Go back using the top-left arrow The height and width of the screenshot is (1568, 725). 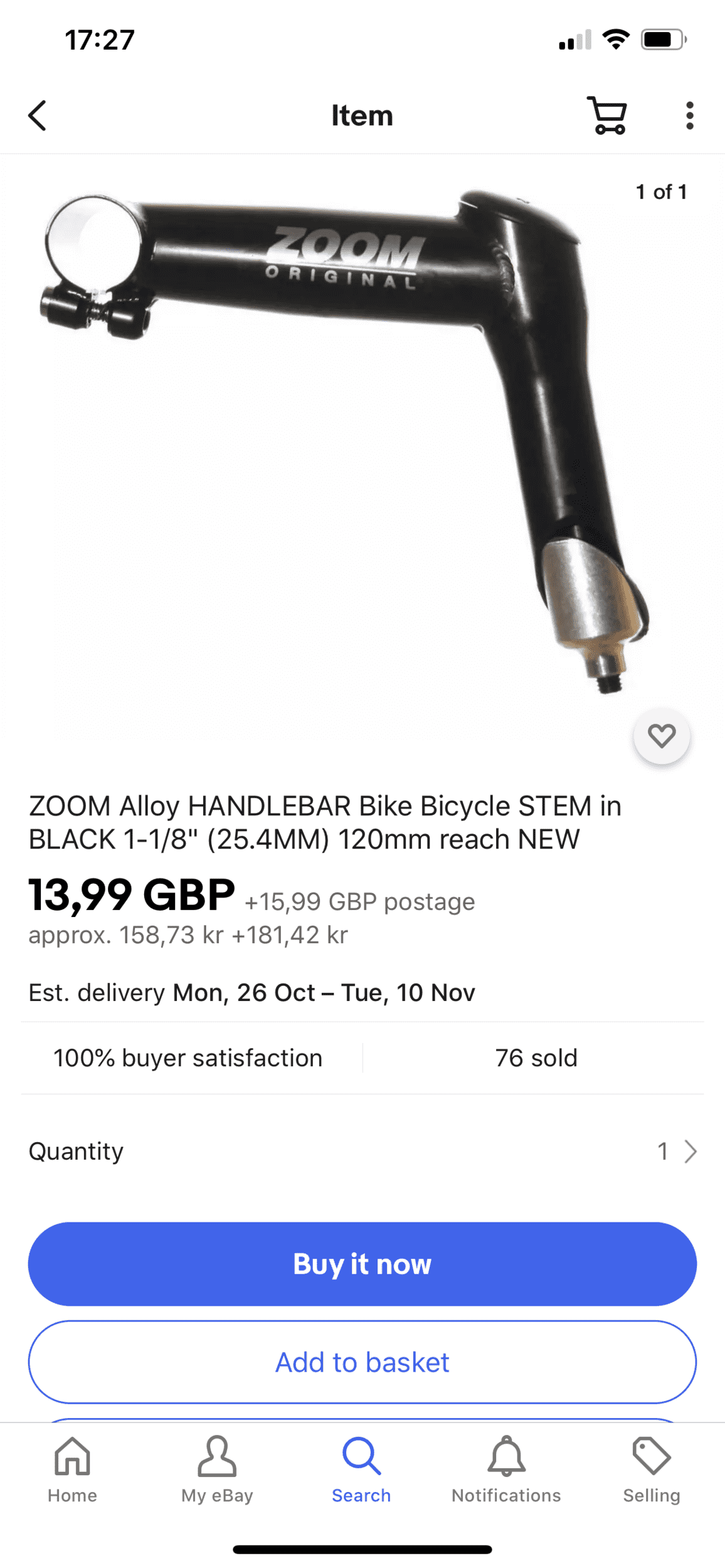pyautogui.click(x=38, y=115)
